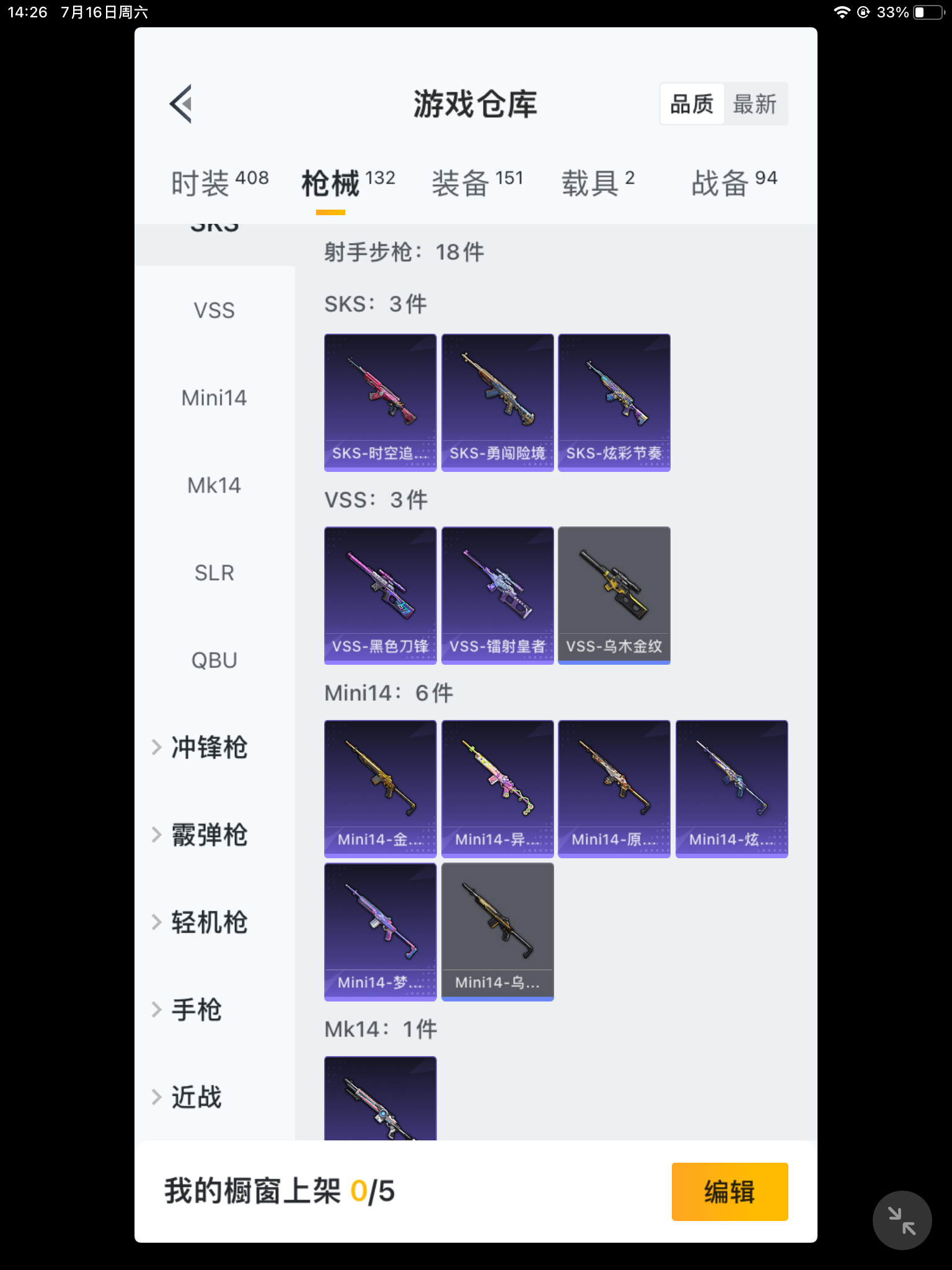Expand the 轻机枪 category
Image resolution: width=952 pixels, height=1270 pixels.
[x=208, y=923]
